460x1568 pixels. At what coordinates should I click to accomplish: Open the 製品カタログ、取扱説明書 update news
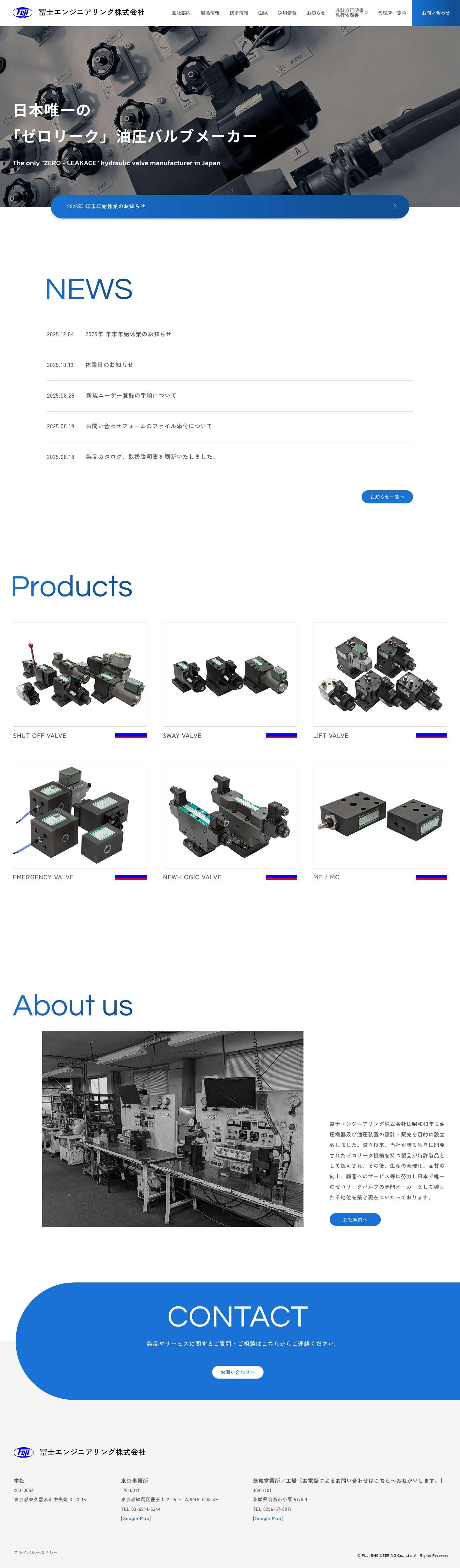tap(151, 456)
